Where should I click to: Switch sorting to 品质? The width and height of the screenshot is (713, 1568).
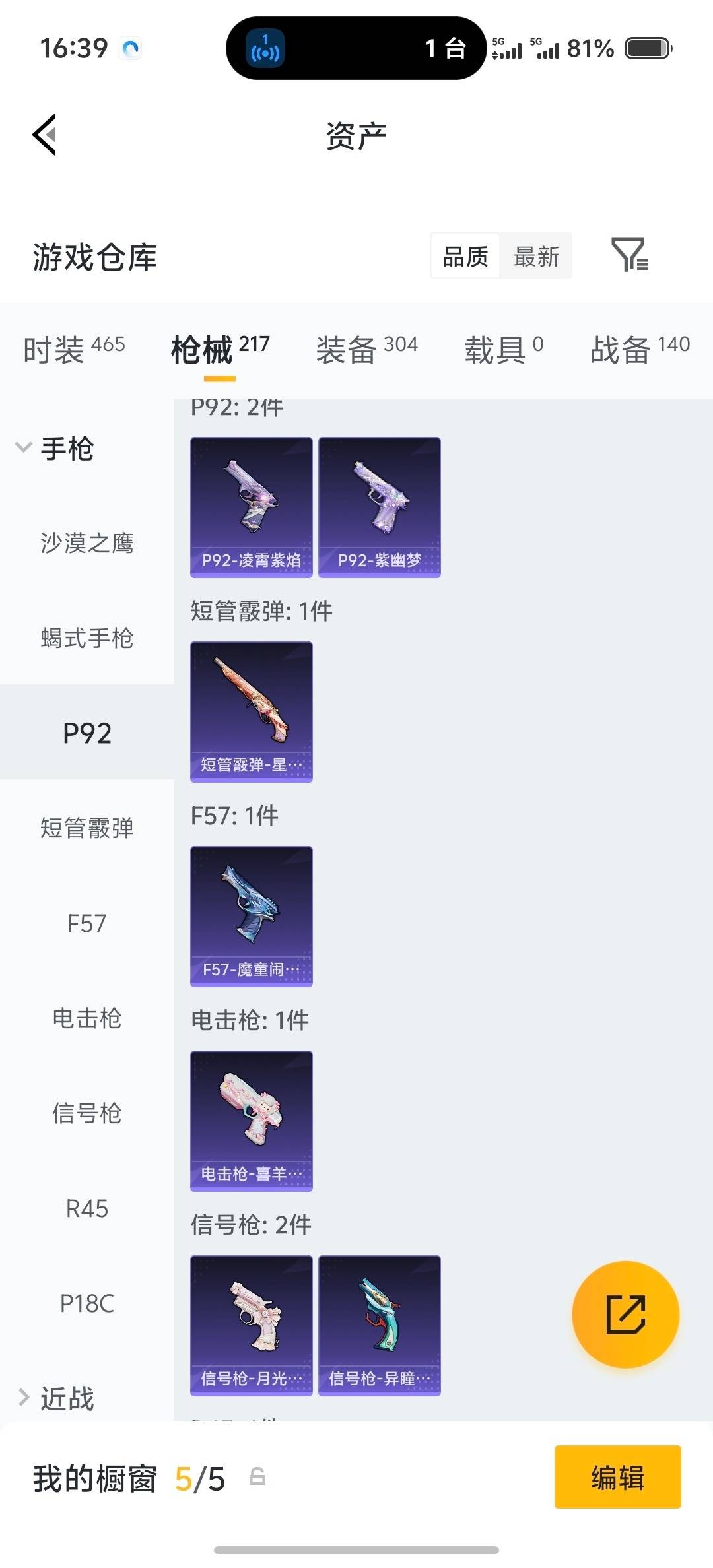[465, 256]
